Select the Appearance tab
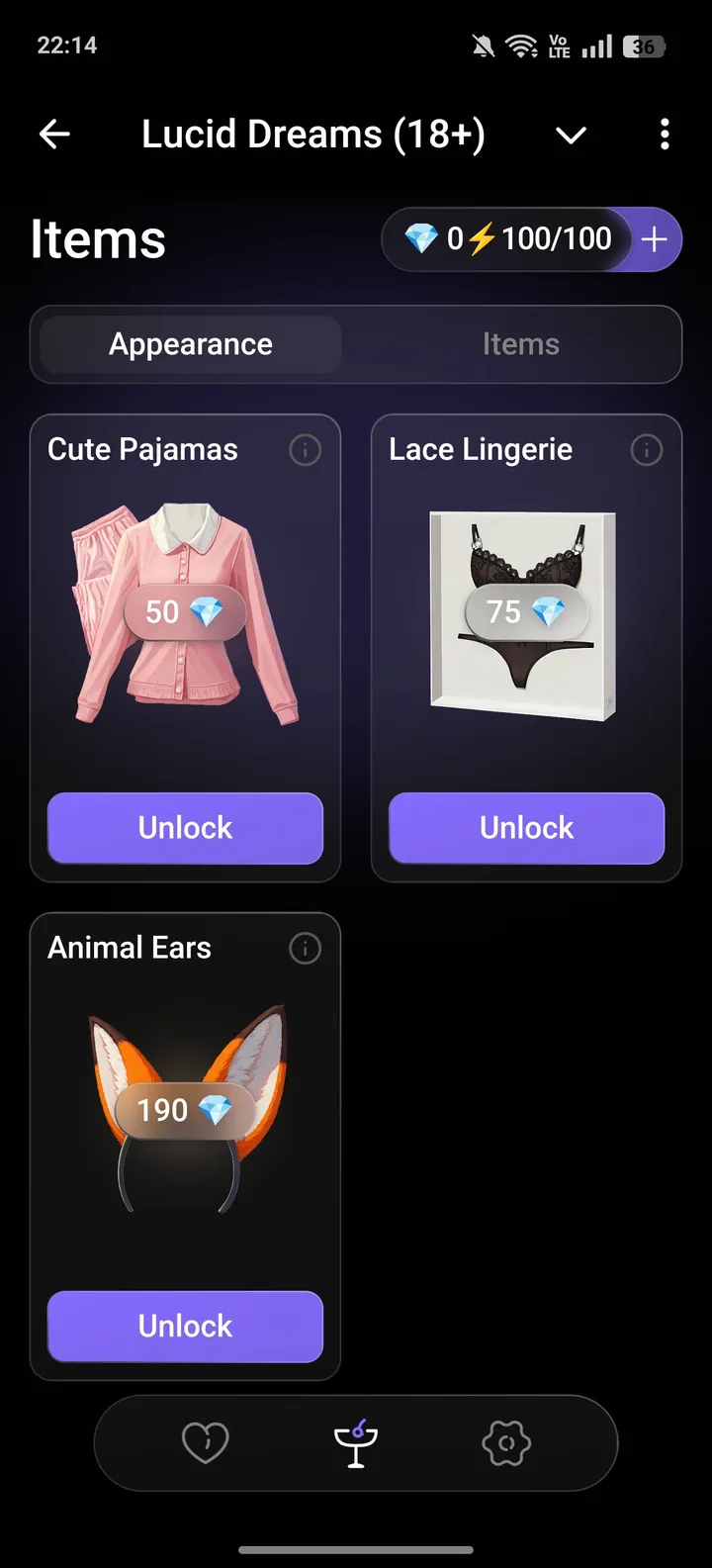 (191, 344)
